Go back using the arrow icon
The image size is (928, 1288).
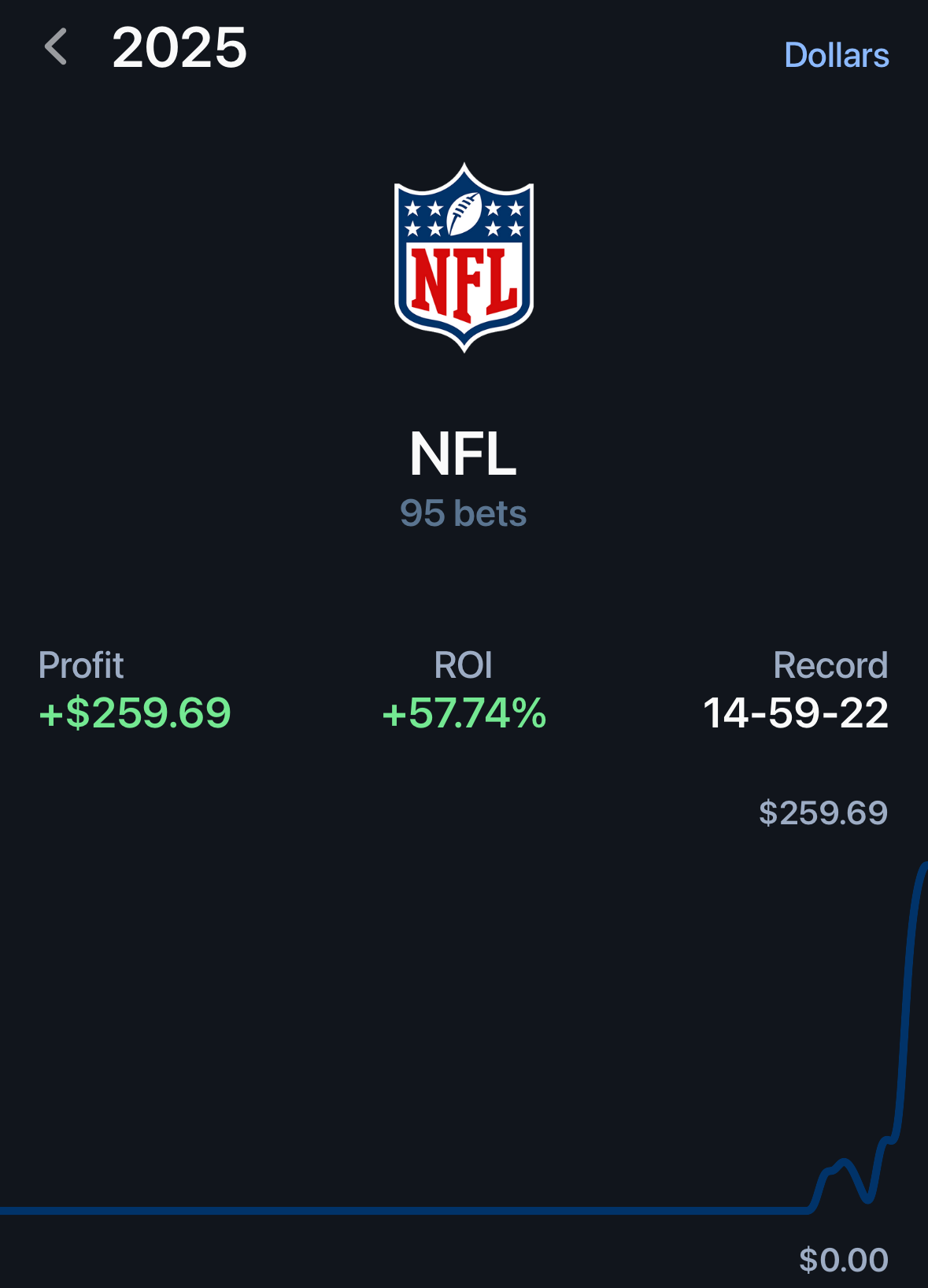tap(56, 47)
